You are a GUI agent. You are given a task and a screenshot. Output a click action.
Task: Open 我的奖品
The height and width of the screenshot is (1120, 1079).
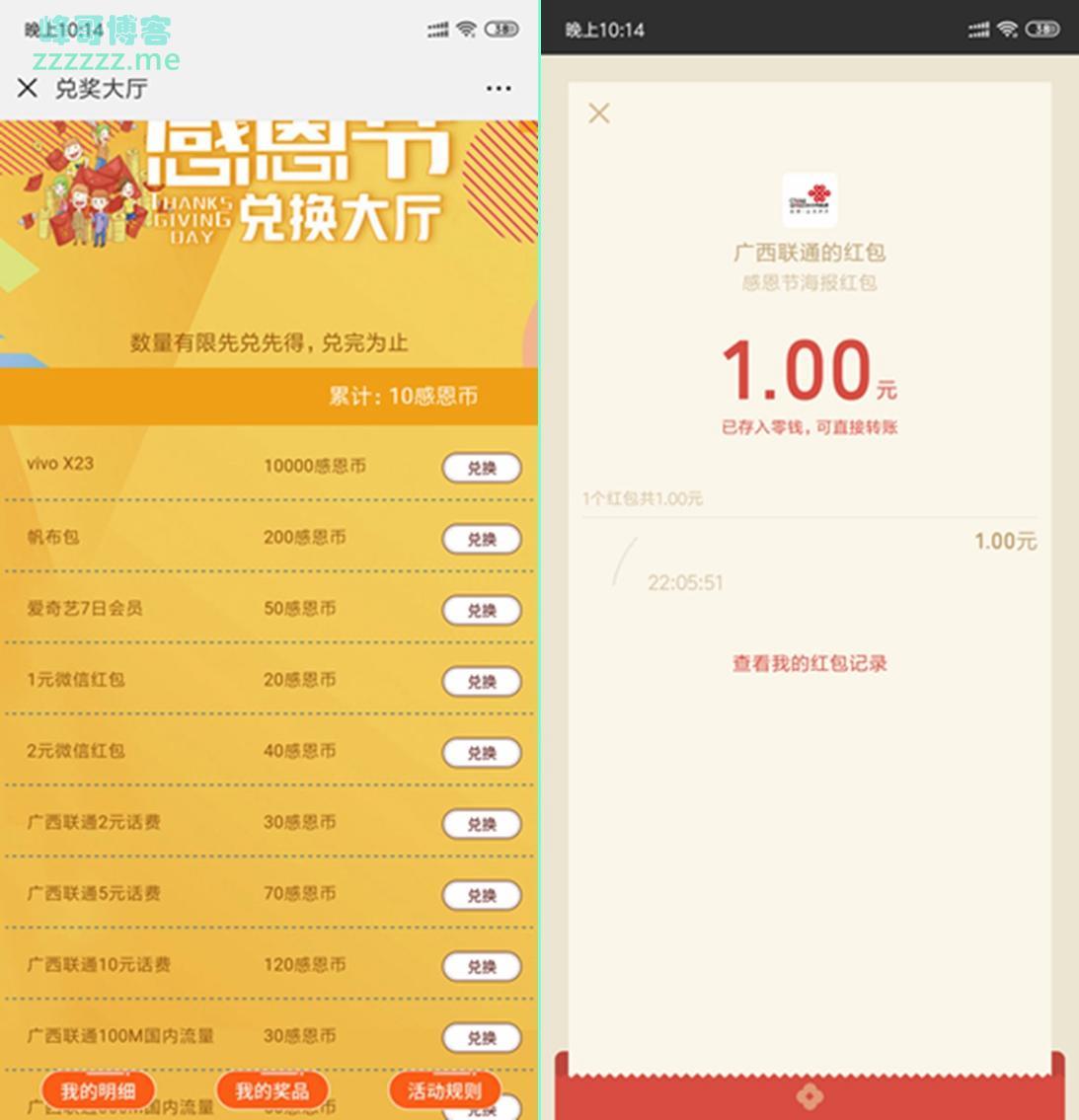271,1090
